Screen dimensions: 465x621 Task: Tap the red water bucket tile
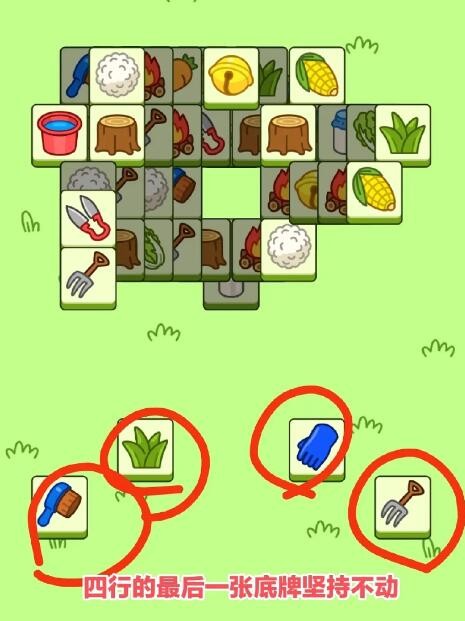pos(60,135)
